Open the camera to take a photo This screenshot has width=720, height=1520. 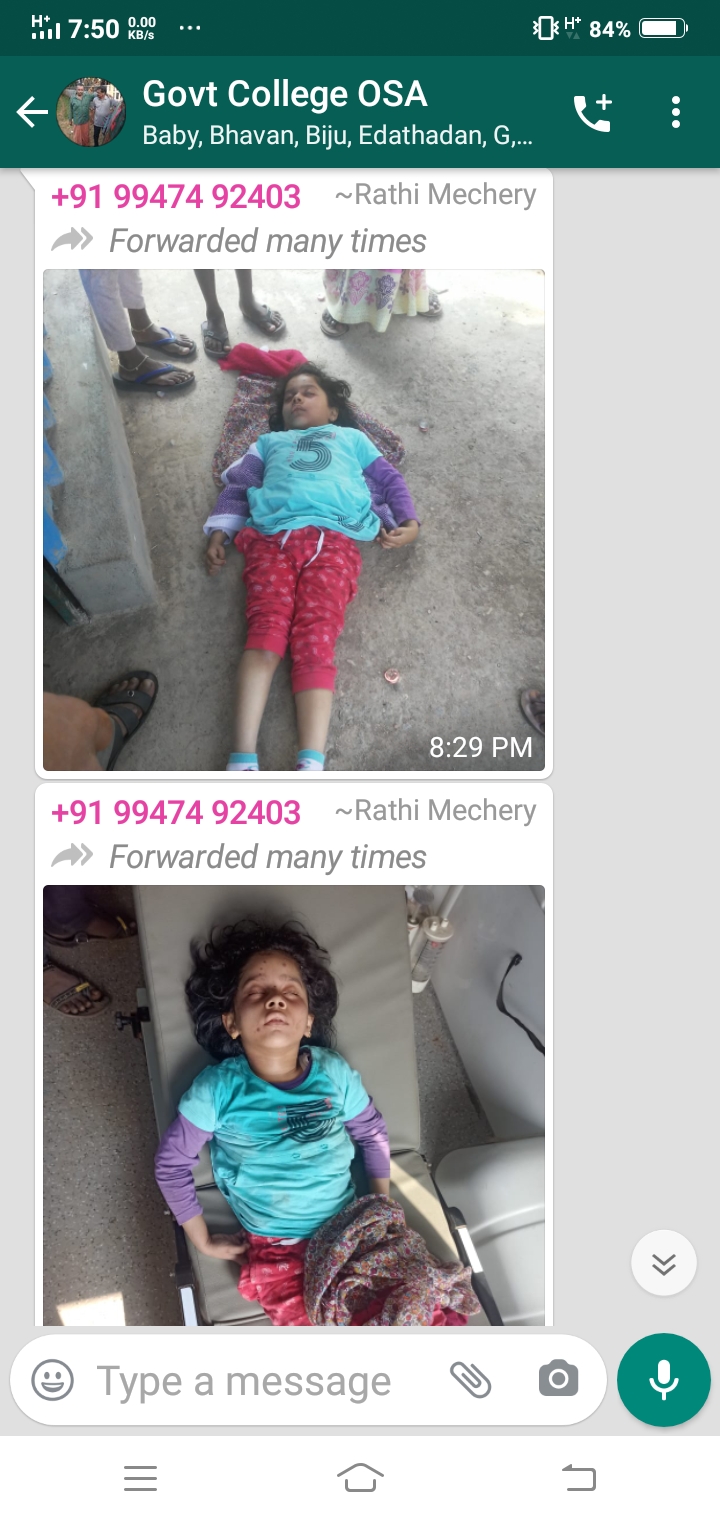(558, 1381)
